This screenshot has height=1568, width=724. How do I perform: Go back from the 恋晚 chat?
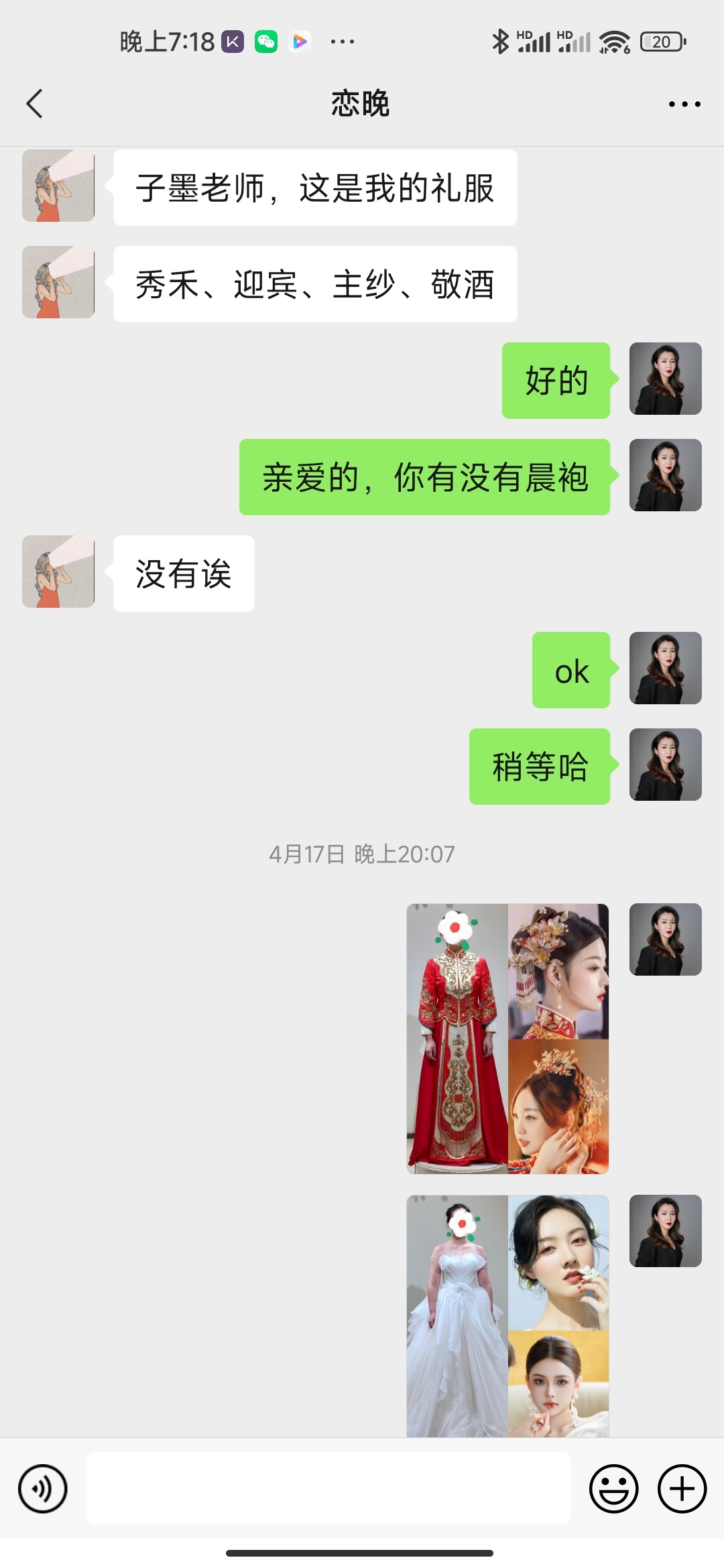[35, 104]
